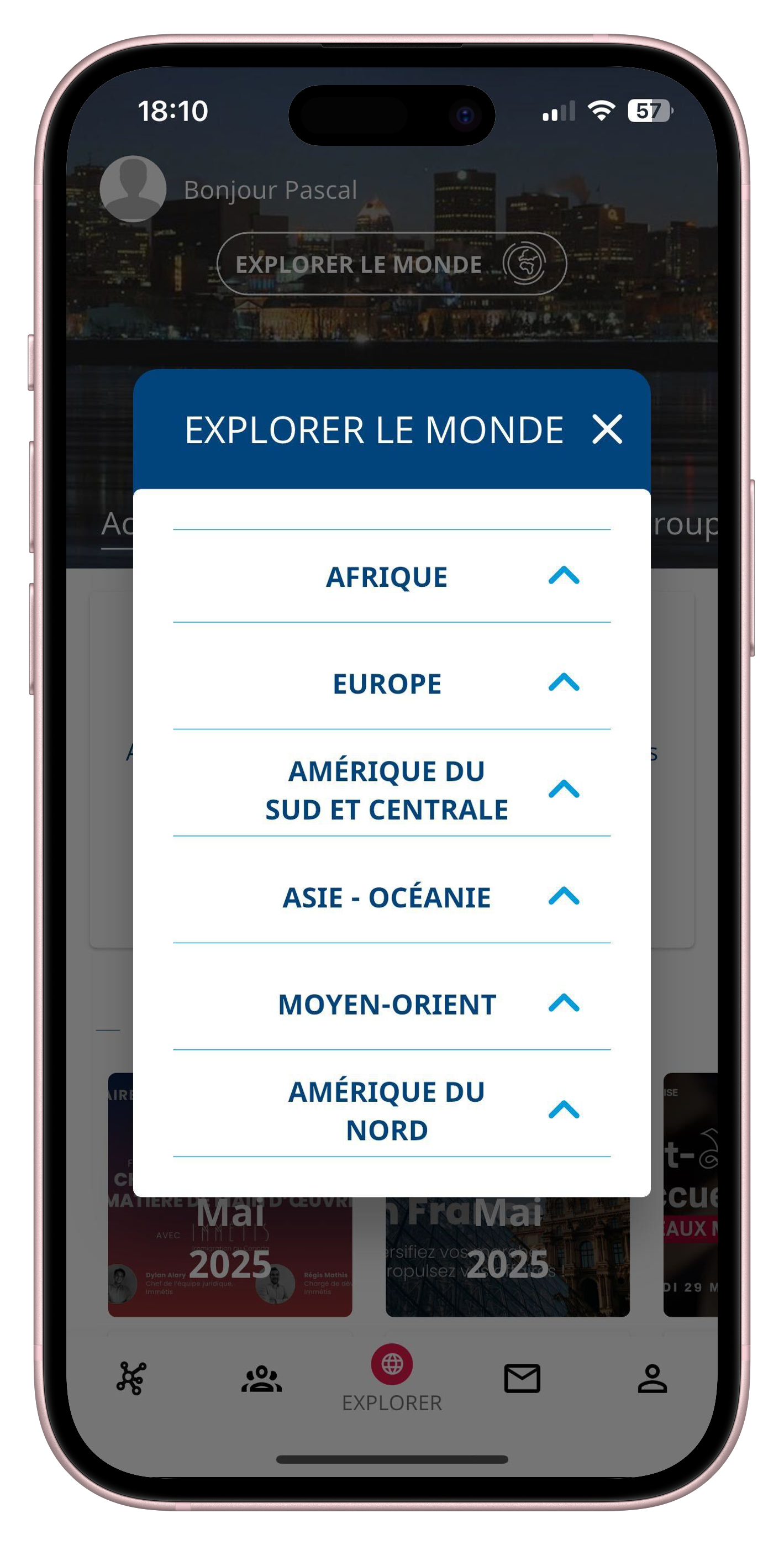Expand the Moyen-Orient region

[564, 1003]
